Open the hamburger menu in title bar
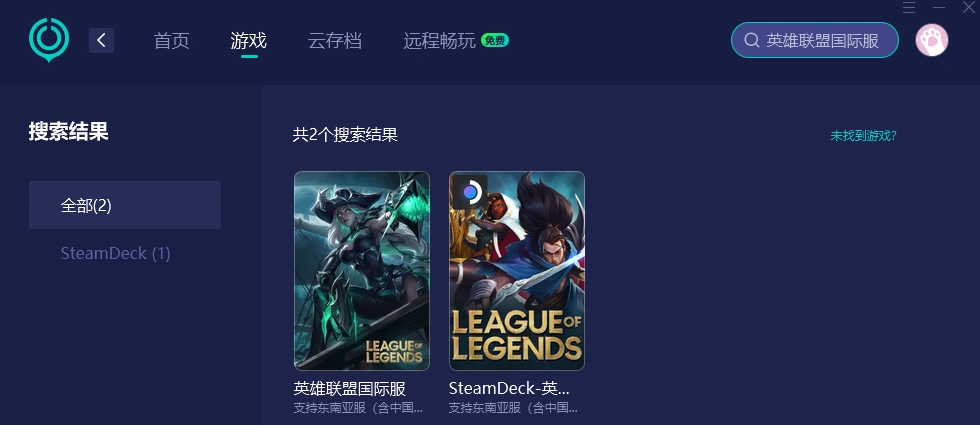The image size is (980, 425). click(909, 7)
